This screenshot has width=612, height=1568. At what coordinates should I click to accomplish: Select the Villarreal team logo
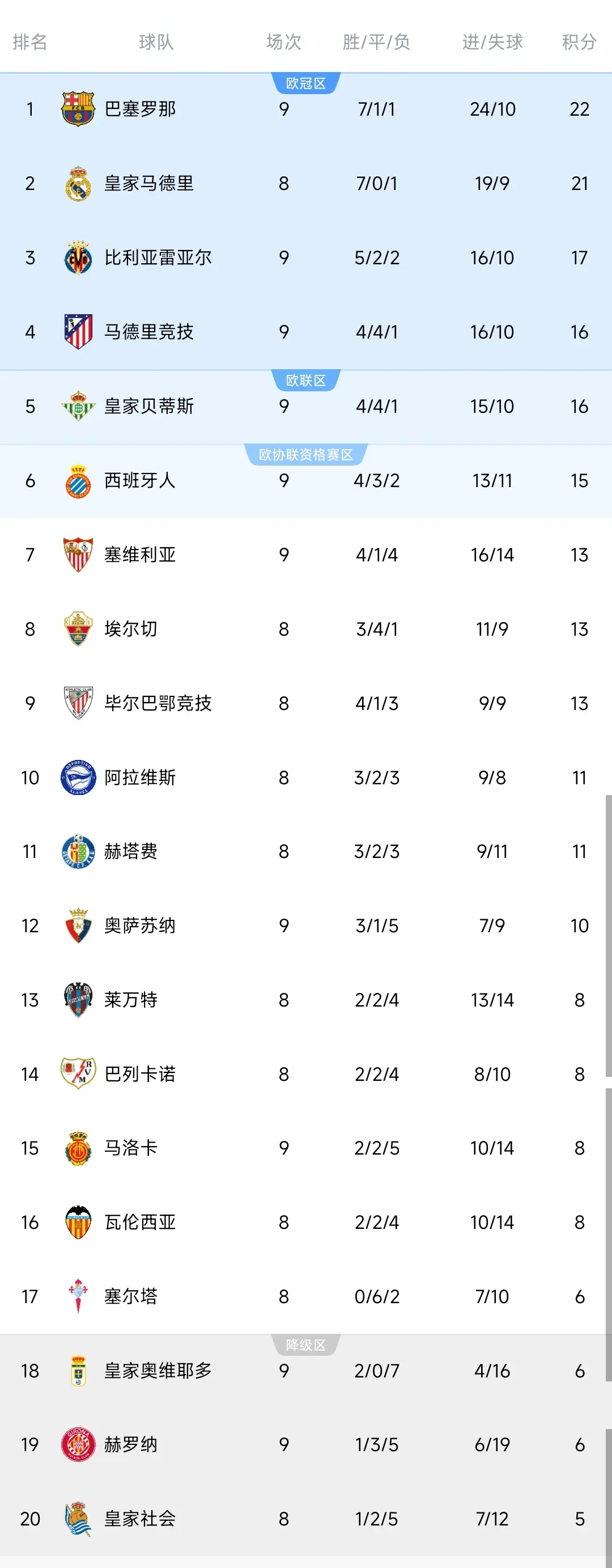(x=78, y=257)
